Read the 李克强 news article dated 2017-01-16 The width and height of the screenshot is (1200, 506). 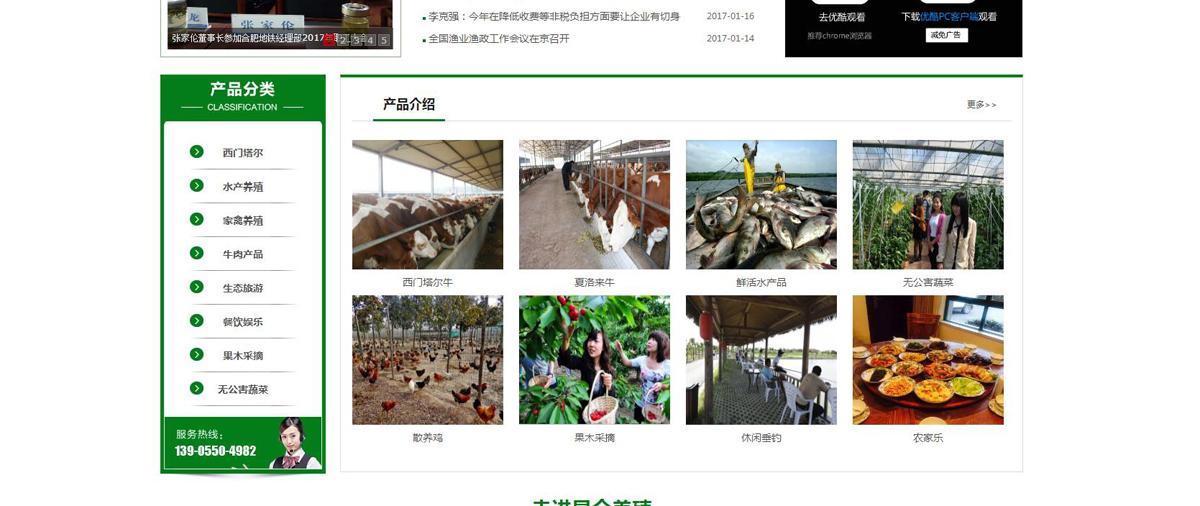(553, 17)
